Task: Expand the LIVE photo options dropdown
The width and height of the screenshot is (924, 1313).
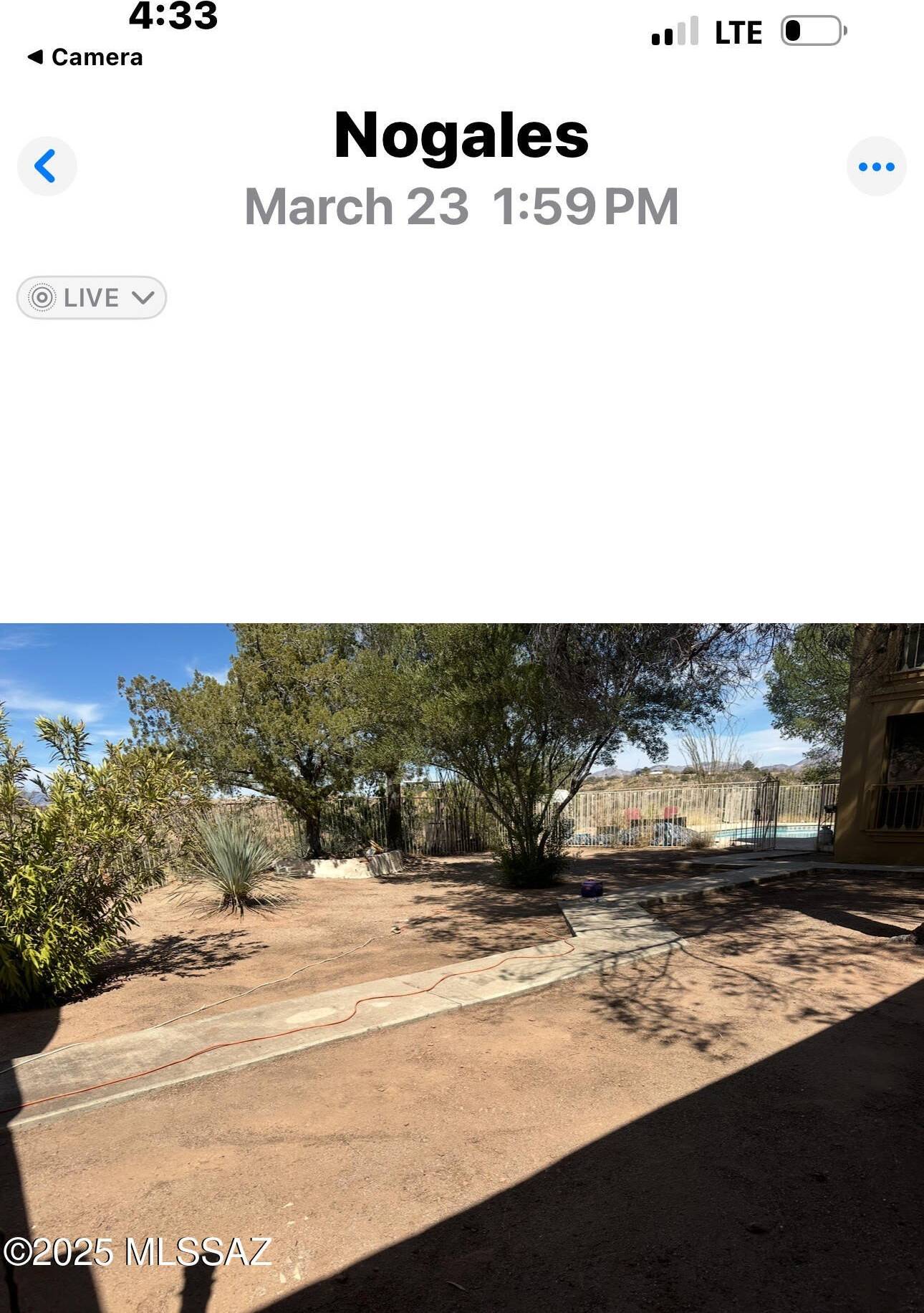Action: click(x=92, y=297)
